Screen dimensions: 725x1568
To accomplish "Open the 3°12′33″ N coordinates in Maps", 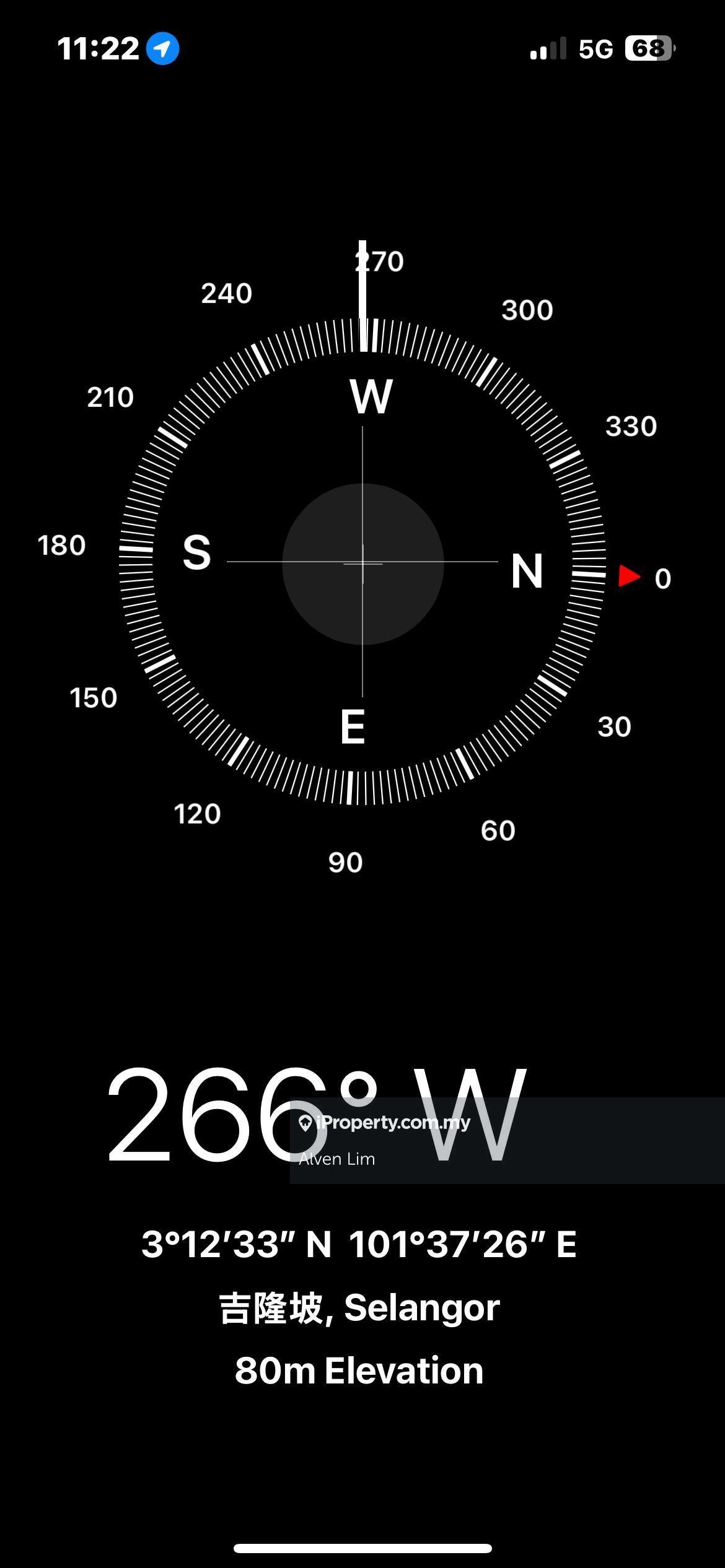I will point(359,1244).
